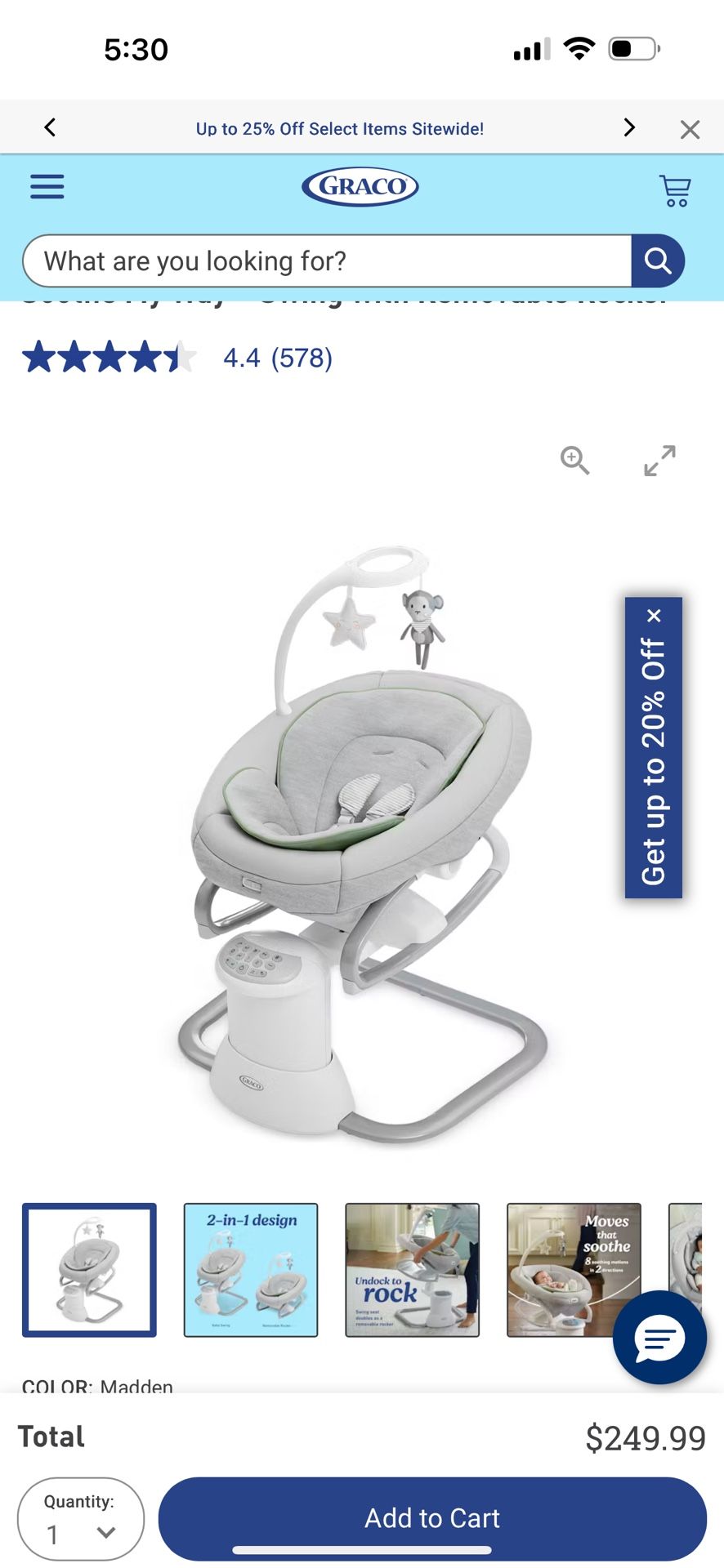Tap the blue search button

[657, 261]
